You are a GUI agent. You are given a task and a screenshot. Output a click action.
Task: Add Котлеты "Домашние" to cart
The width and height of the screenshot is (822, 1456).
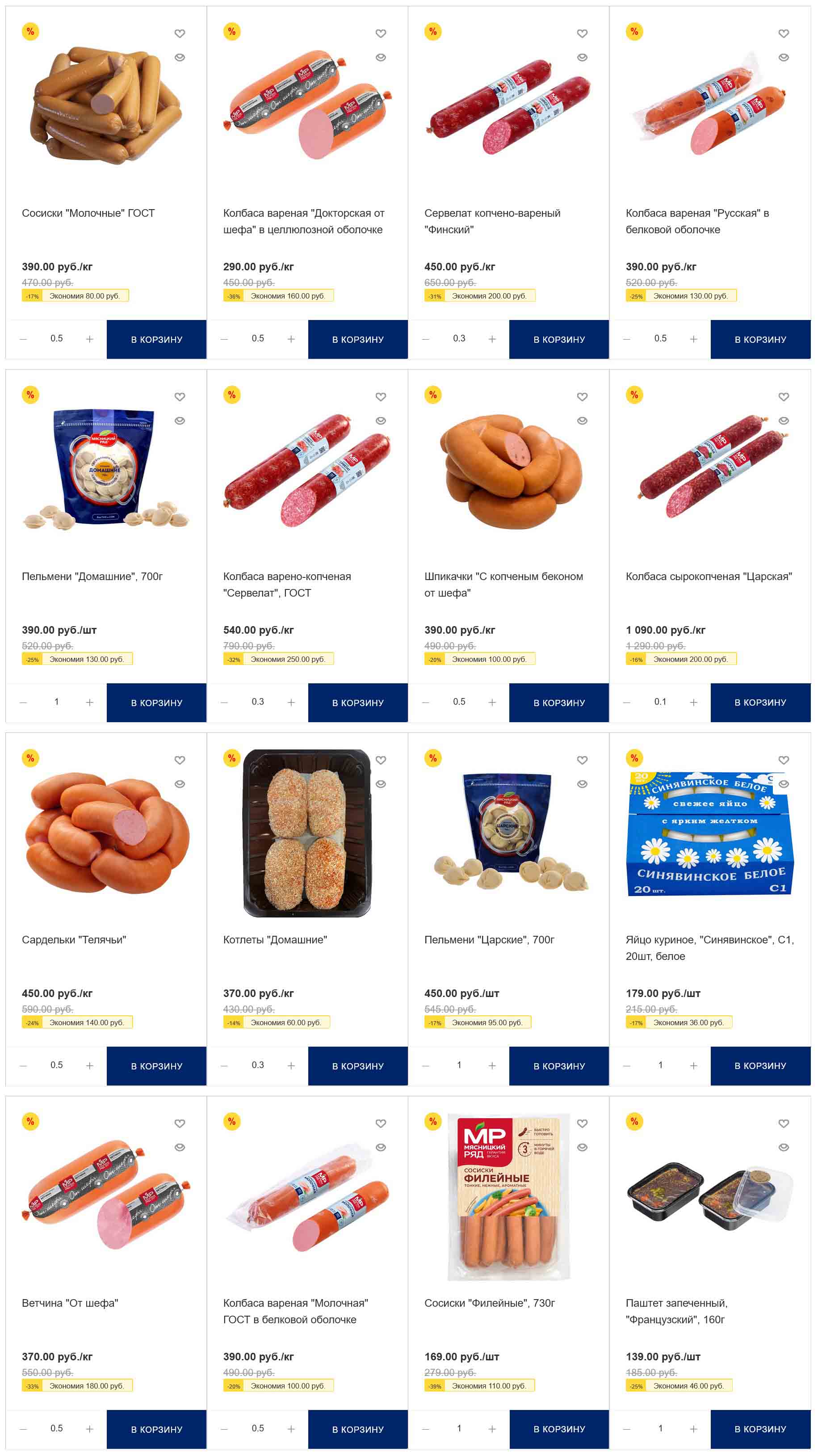click(357, 1066)
